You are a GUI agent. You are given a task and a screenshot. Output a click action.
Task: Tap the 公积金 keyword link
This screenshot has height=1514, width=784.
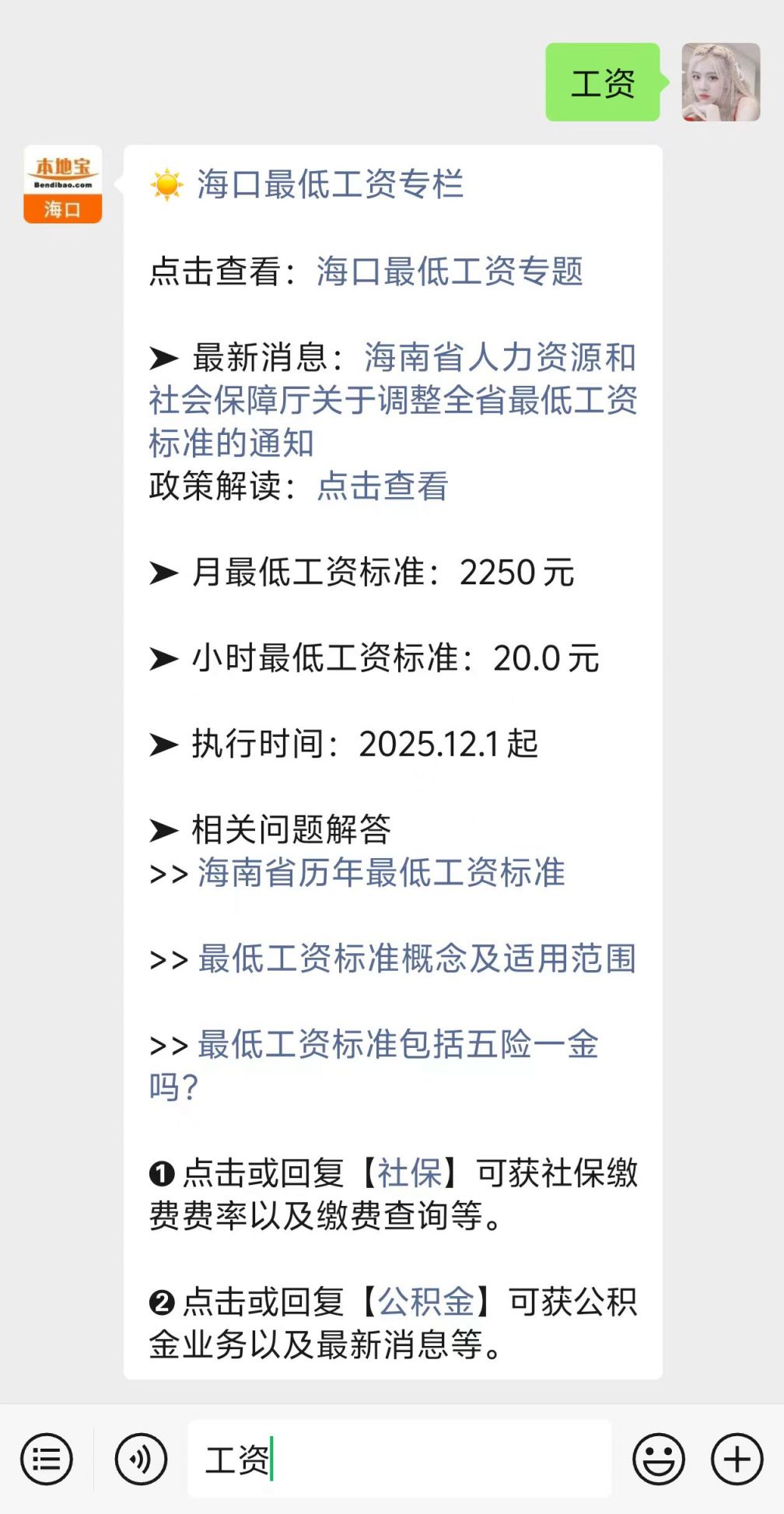(425, 1302)
